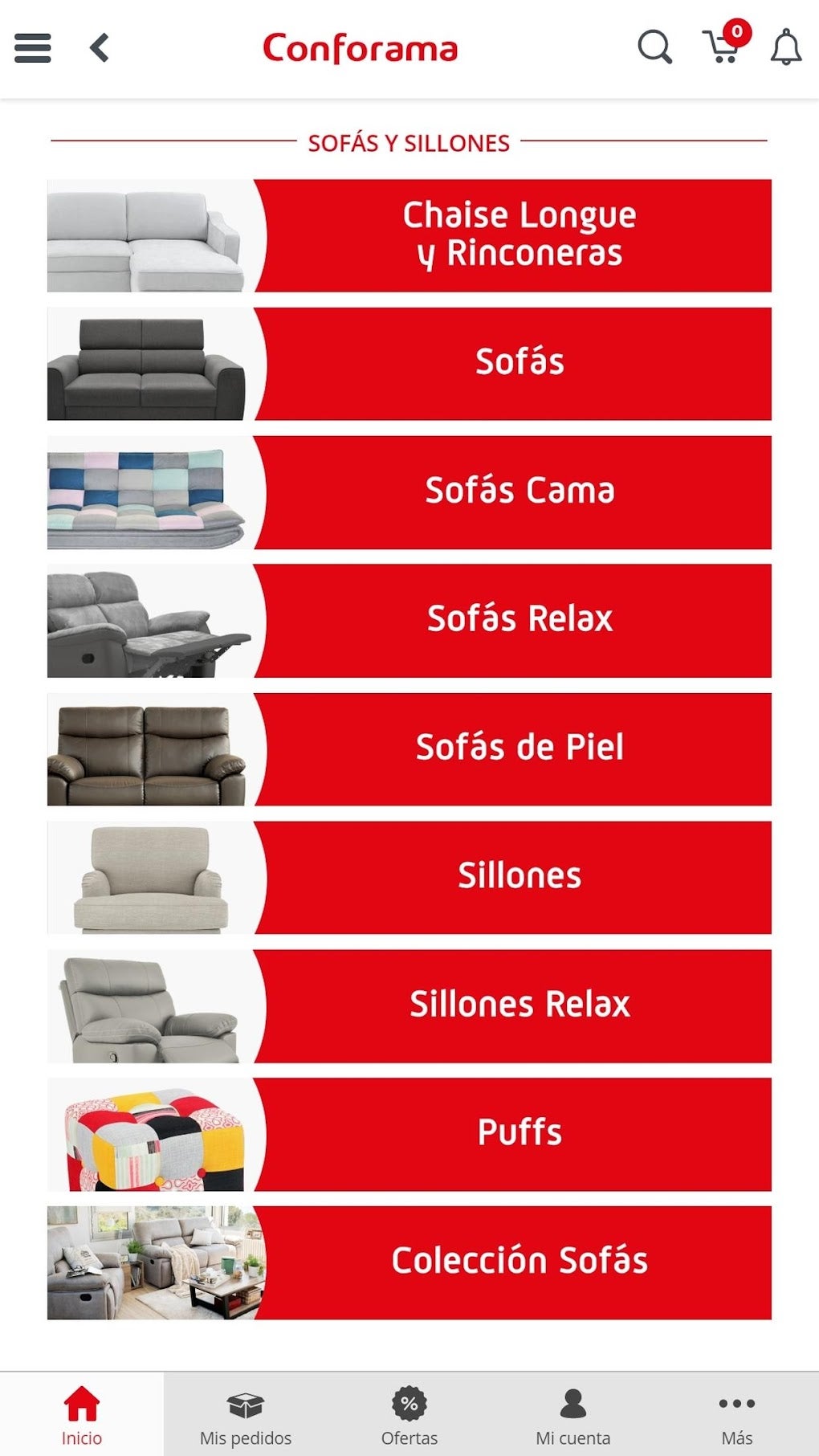Choose the Sillones category

pos(409,877)
